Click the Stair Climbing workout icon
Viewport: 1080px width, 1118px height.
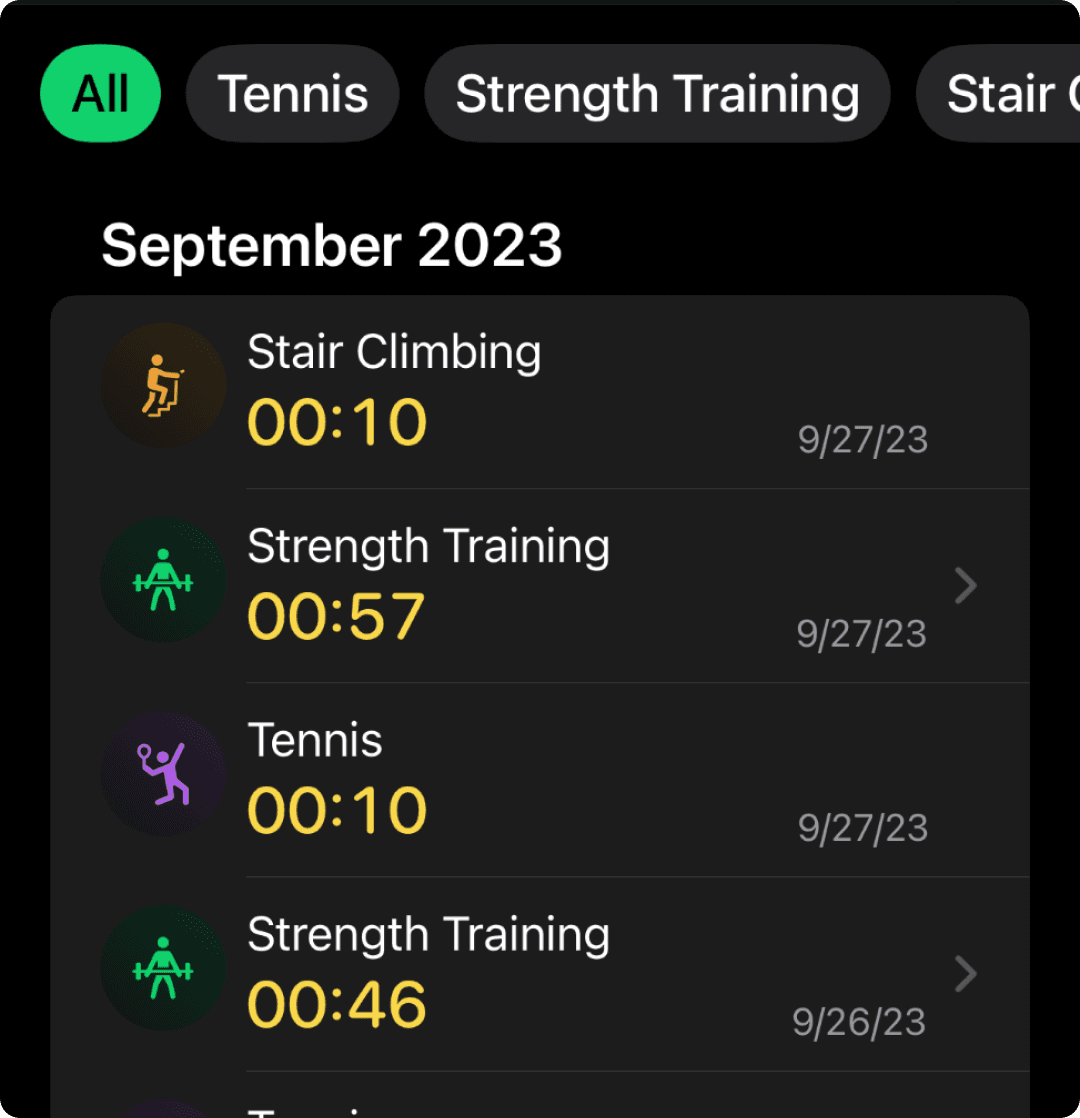tap(163, 382)
